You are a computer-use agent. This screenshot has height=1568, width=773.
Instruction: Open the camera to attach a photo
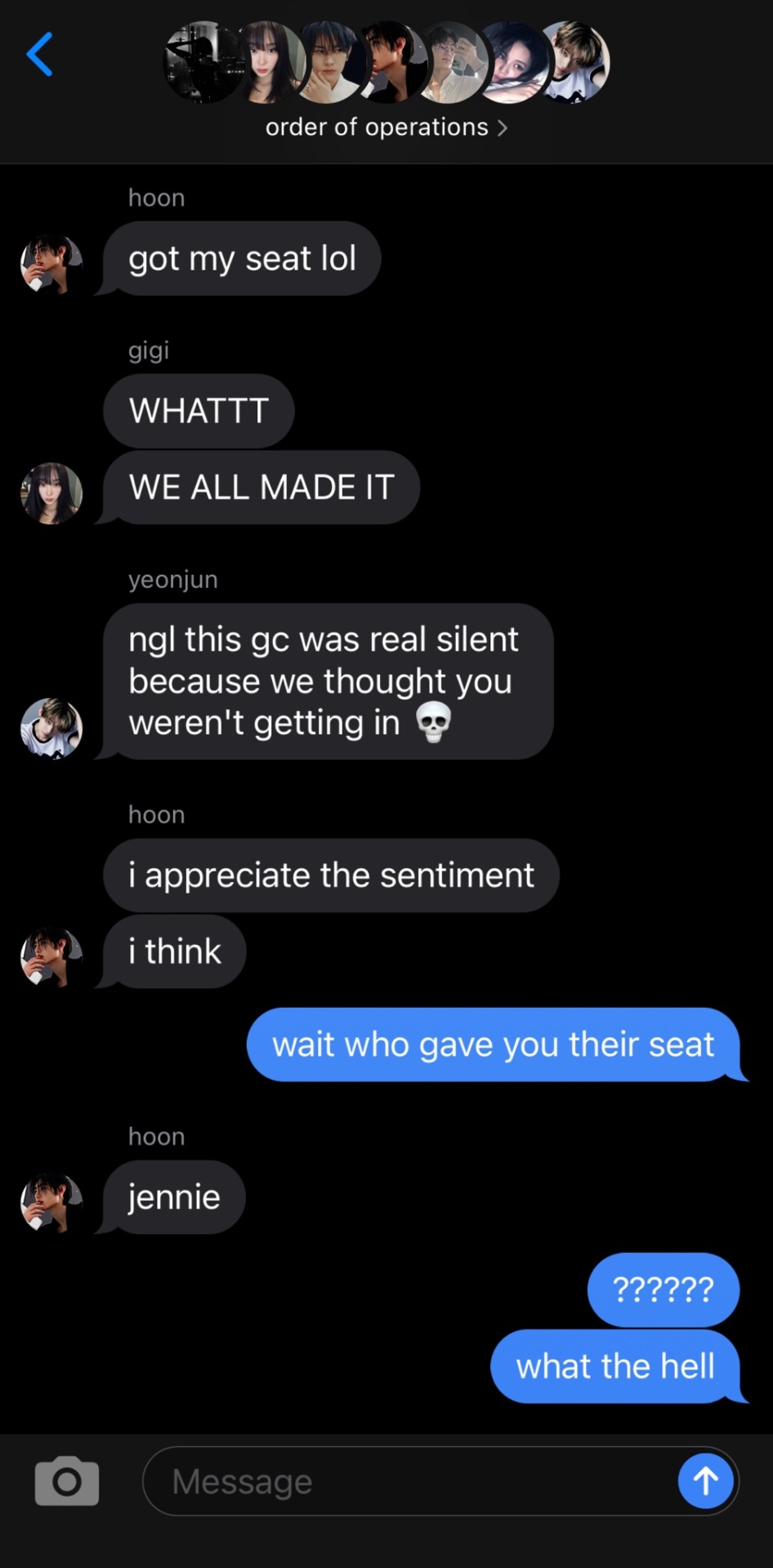(67, 1481)
